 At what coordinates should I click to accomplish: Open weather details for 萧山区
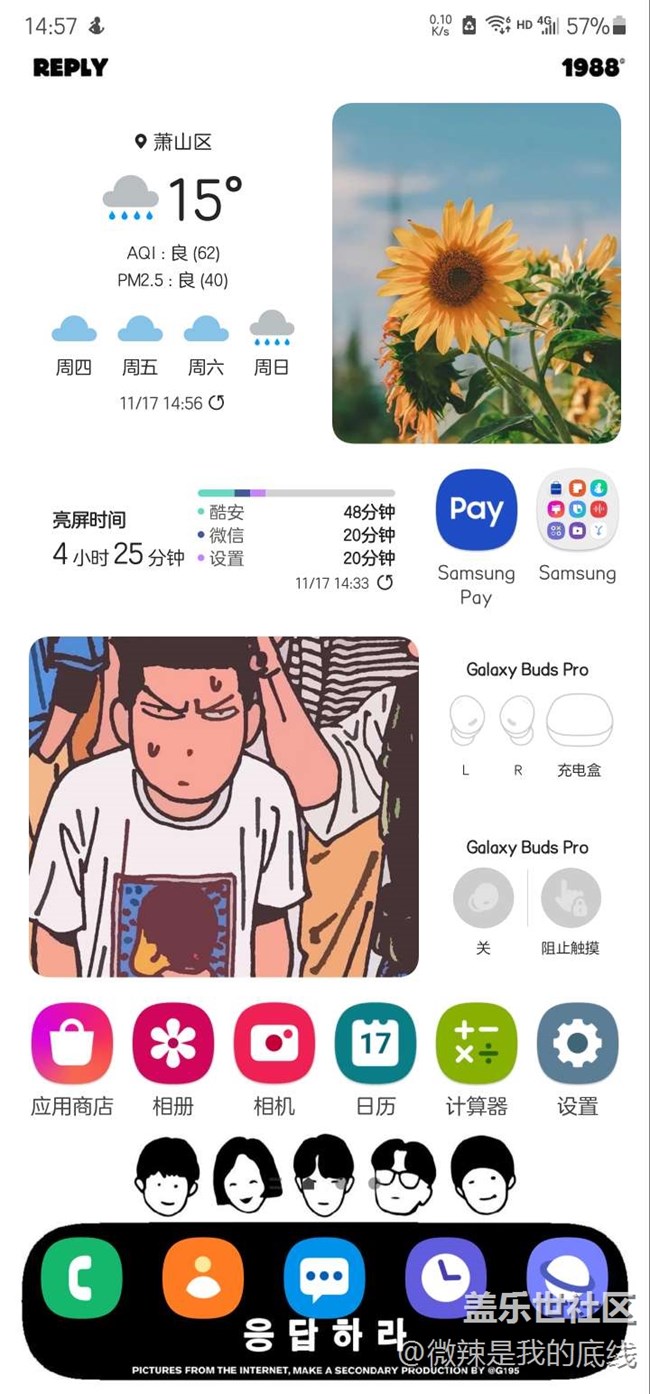(x=174, y=200)
